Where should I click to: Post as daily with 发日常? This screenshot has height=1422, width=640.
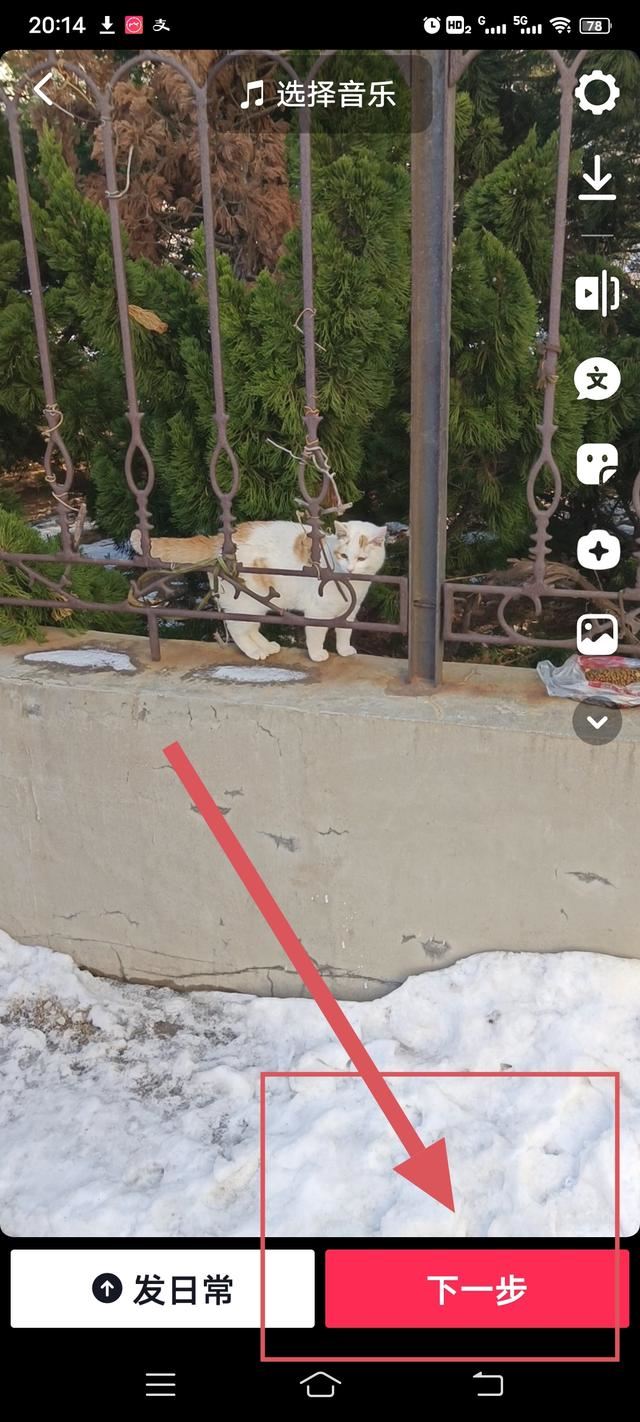[x=163, y=1289]
